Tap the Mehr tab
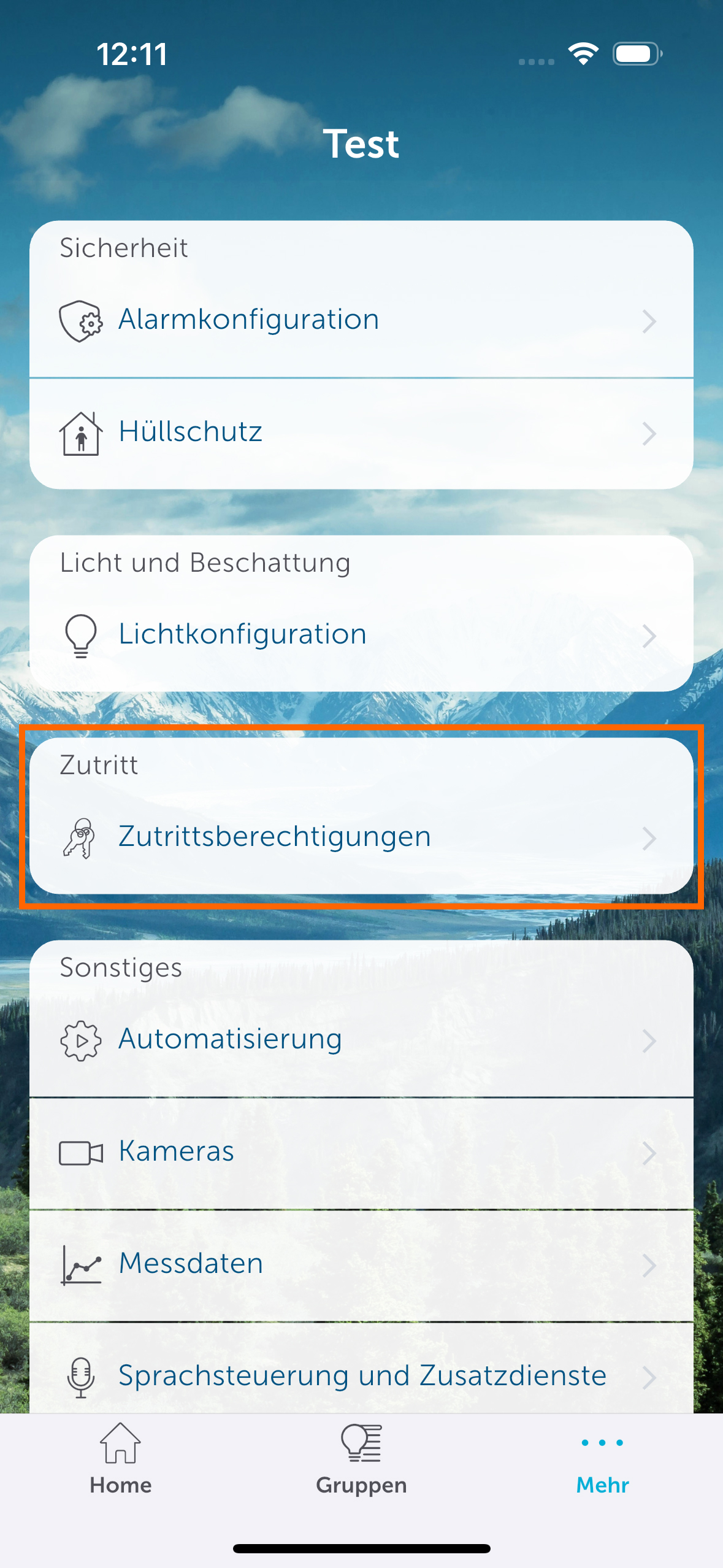Screen dimensions: 723x1568 pos(602,1460)
